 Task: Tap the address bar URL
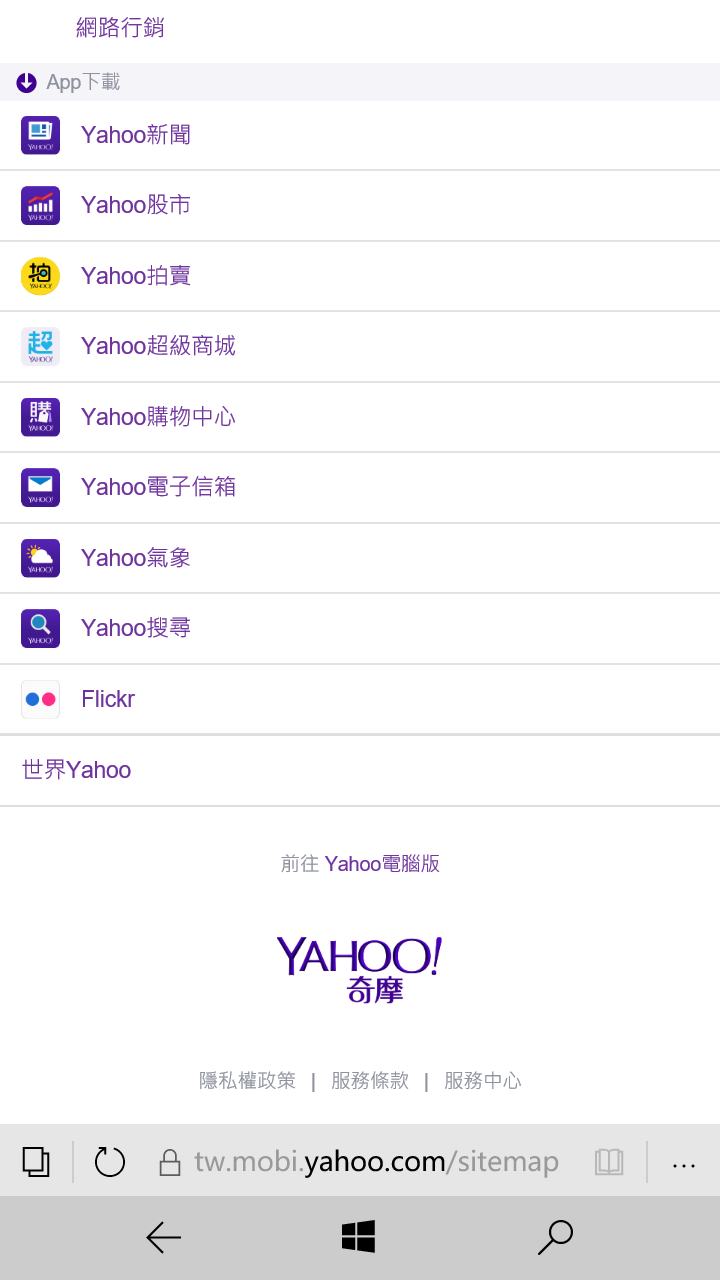[x=376, y=1162]
